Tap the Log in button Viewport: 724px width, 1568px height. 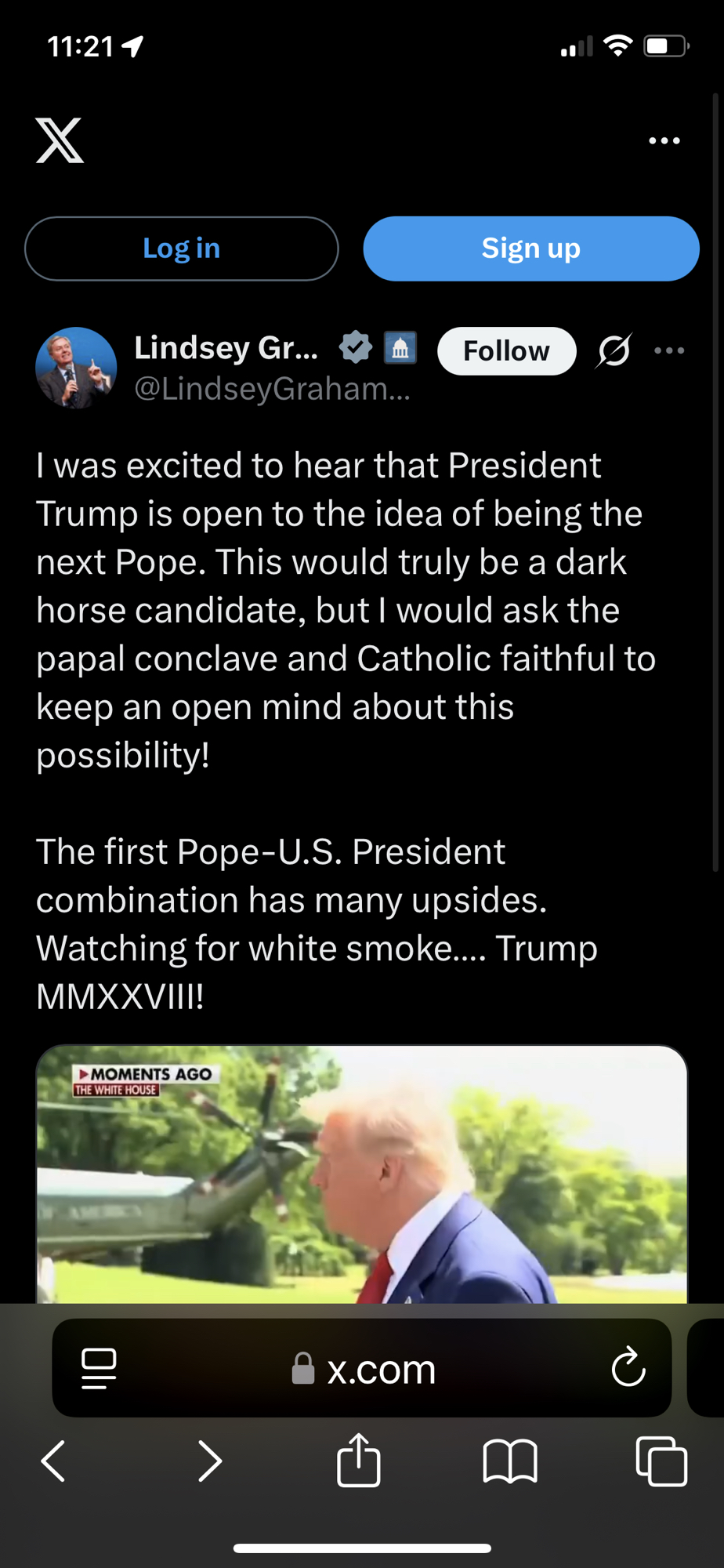(x=182, y=249)
